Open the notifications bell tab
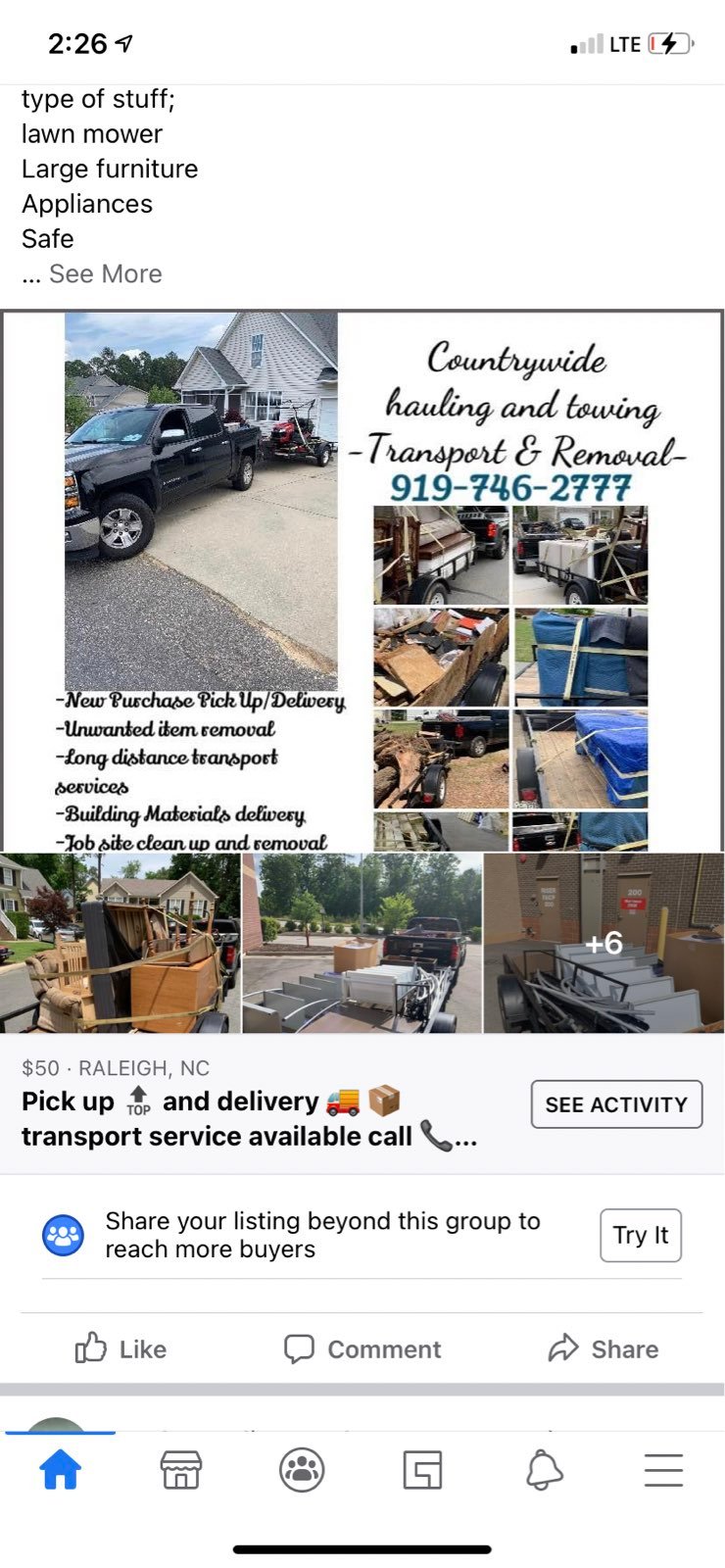 [x=544, y=1470]
